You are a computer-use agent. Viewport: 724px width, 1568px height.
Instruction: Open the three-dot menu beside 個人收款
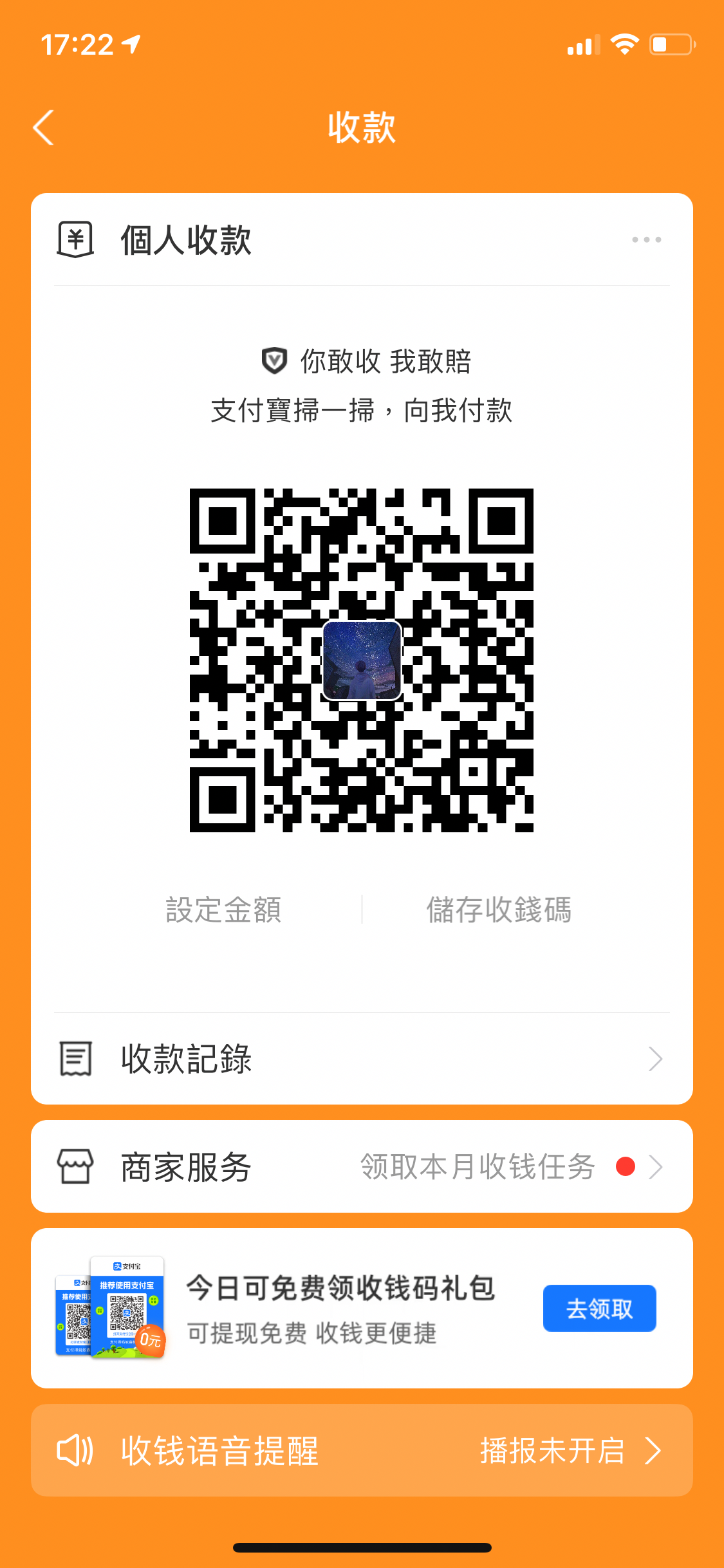[646, 239]
